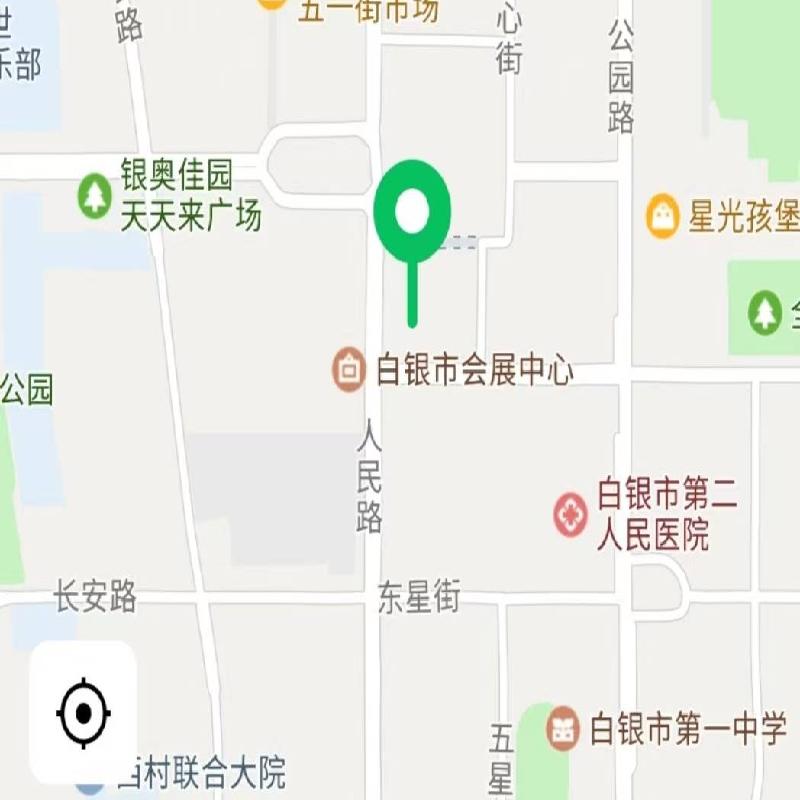The width and height of the screenshot is (800, 800).
Task: Select the 白银市第一中学 school marker
Action: [x=563, y=729]
